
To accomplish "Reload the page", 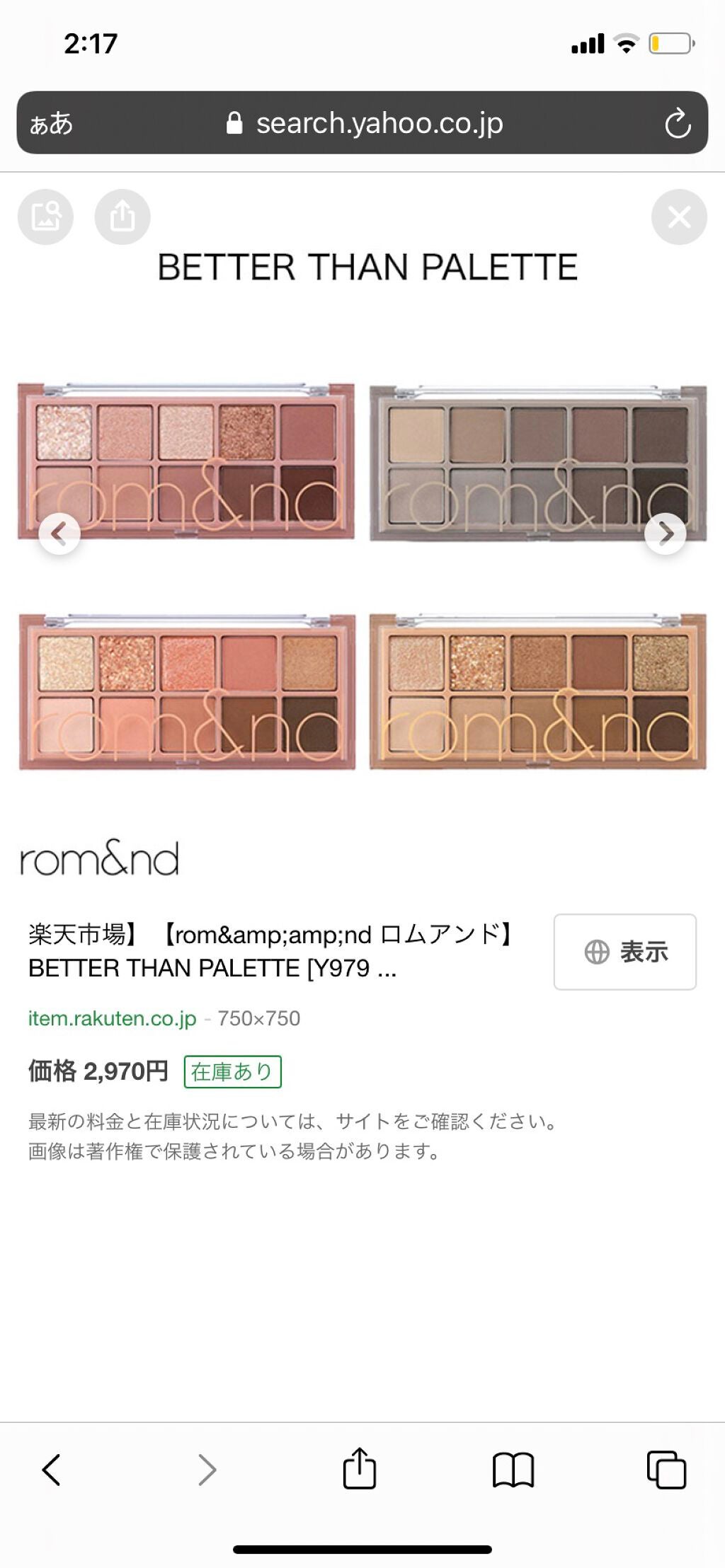I will (x=678, y=124).
